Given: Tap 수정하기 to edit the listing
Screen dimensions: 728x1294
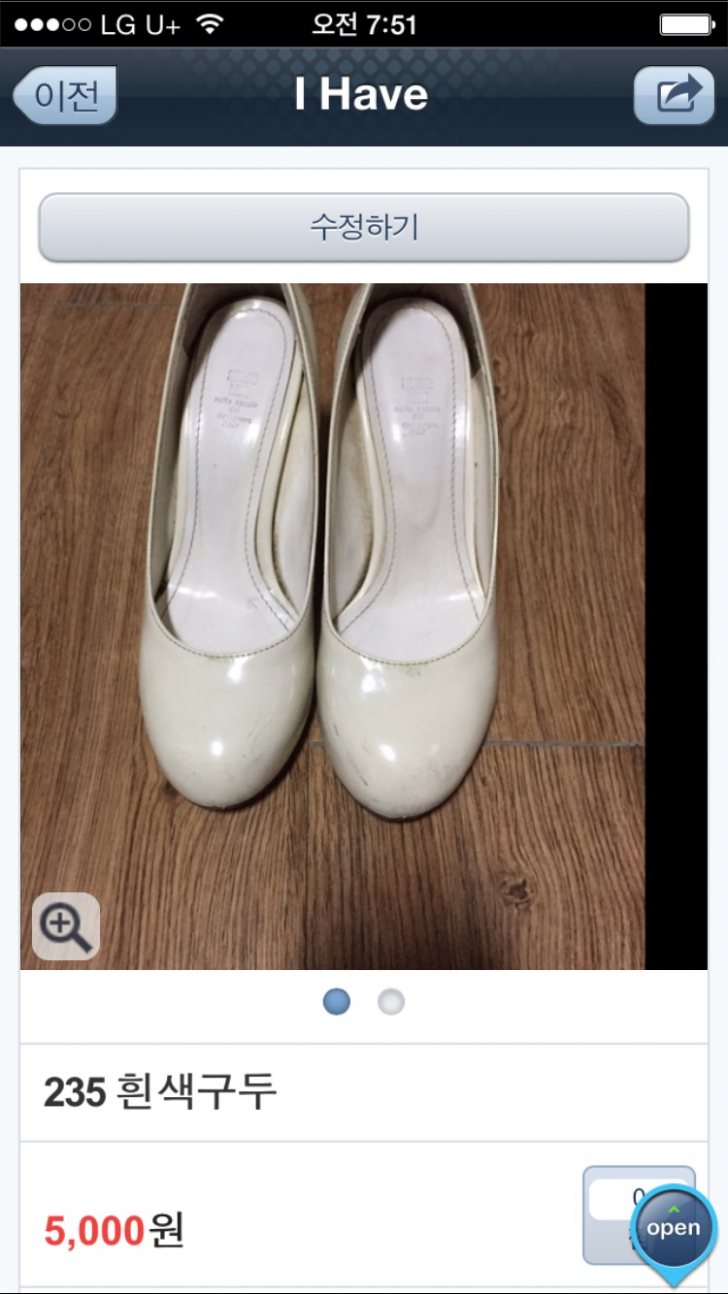Looking at the screenshot, I should pos(363,227).
